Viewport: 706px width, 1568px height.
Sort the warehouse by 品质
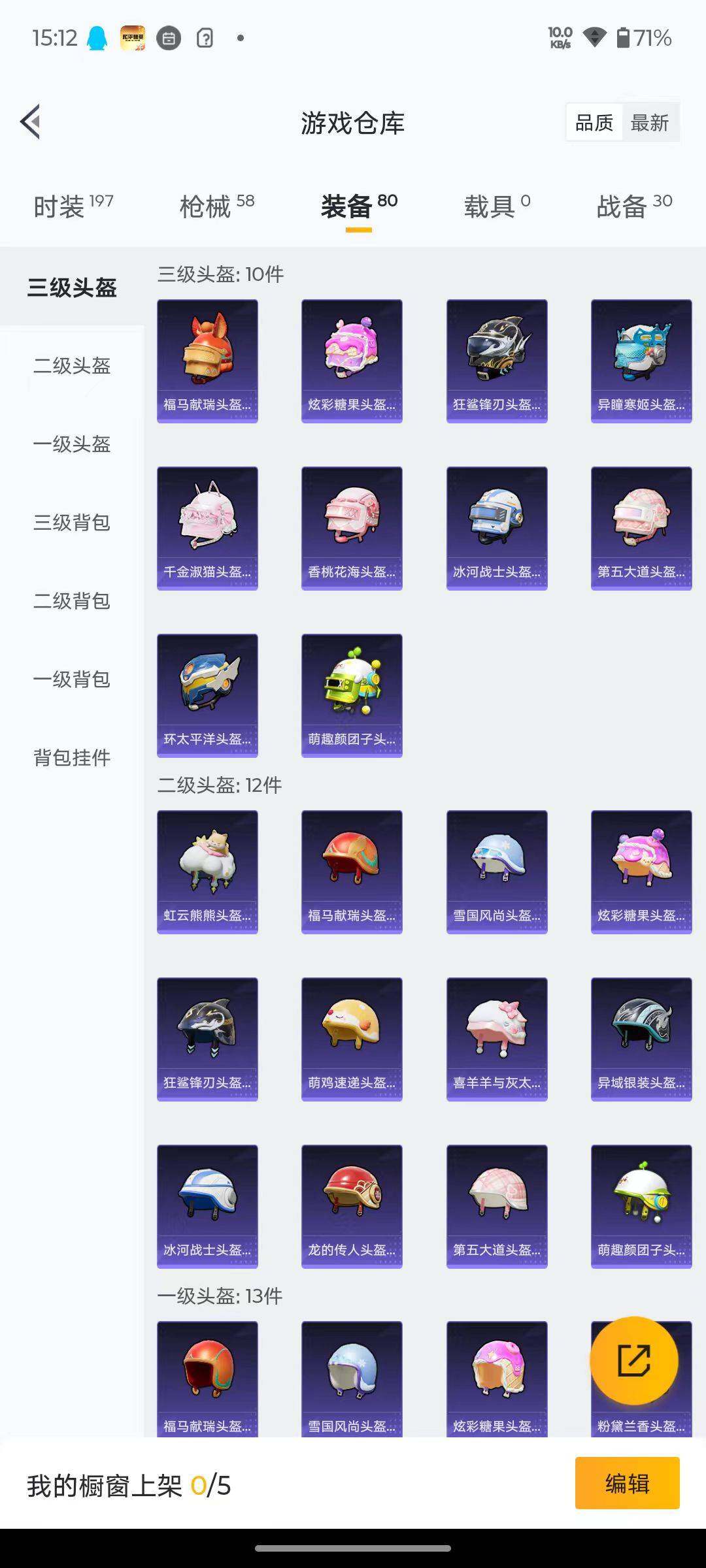[594, 122]
